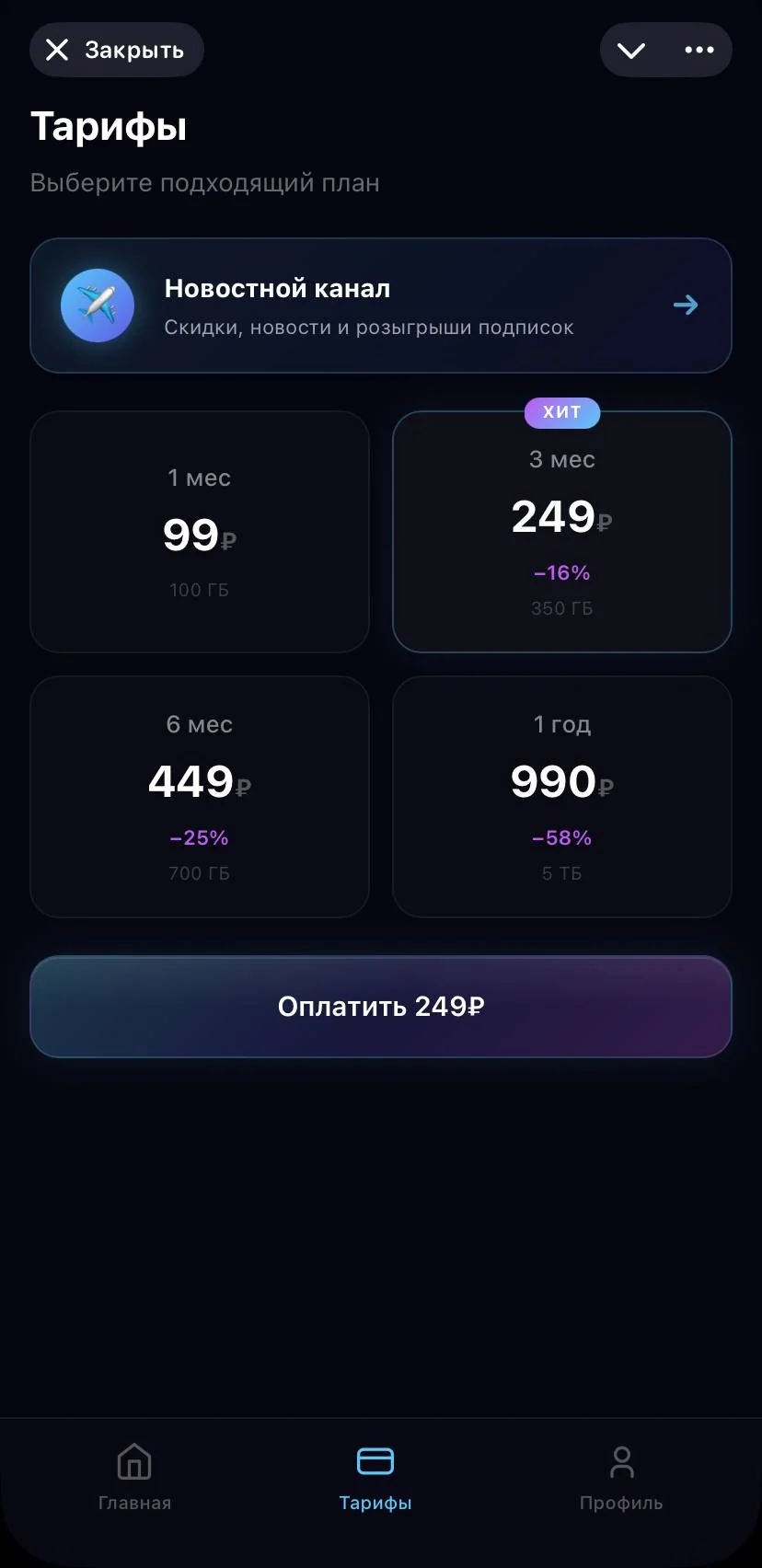The image size is (762, 1568).
Task: Select the 1 мес plan for 99₽
Action: pos(200,532)
